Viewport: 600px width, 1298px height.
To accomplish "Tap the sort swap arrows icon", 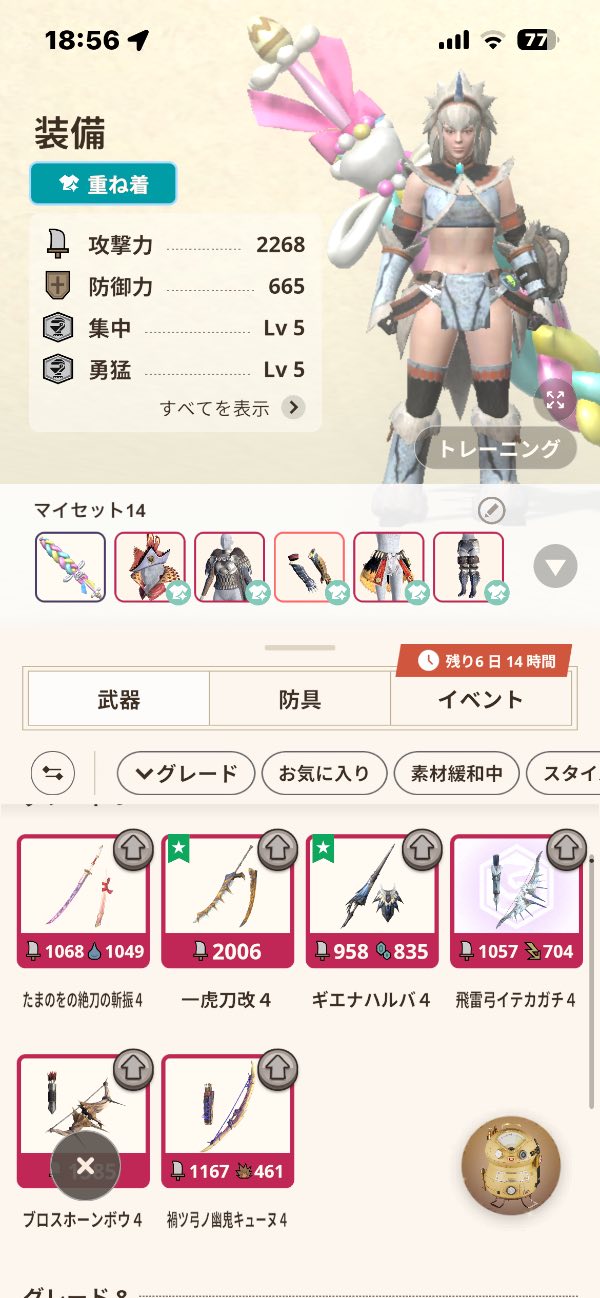I will (x=53, y=773).
